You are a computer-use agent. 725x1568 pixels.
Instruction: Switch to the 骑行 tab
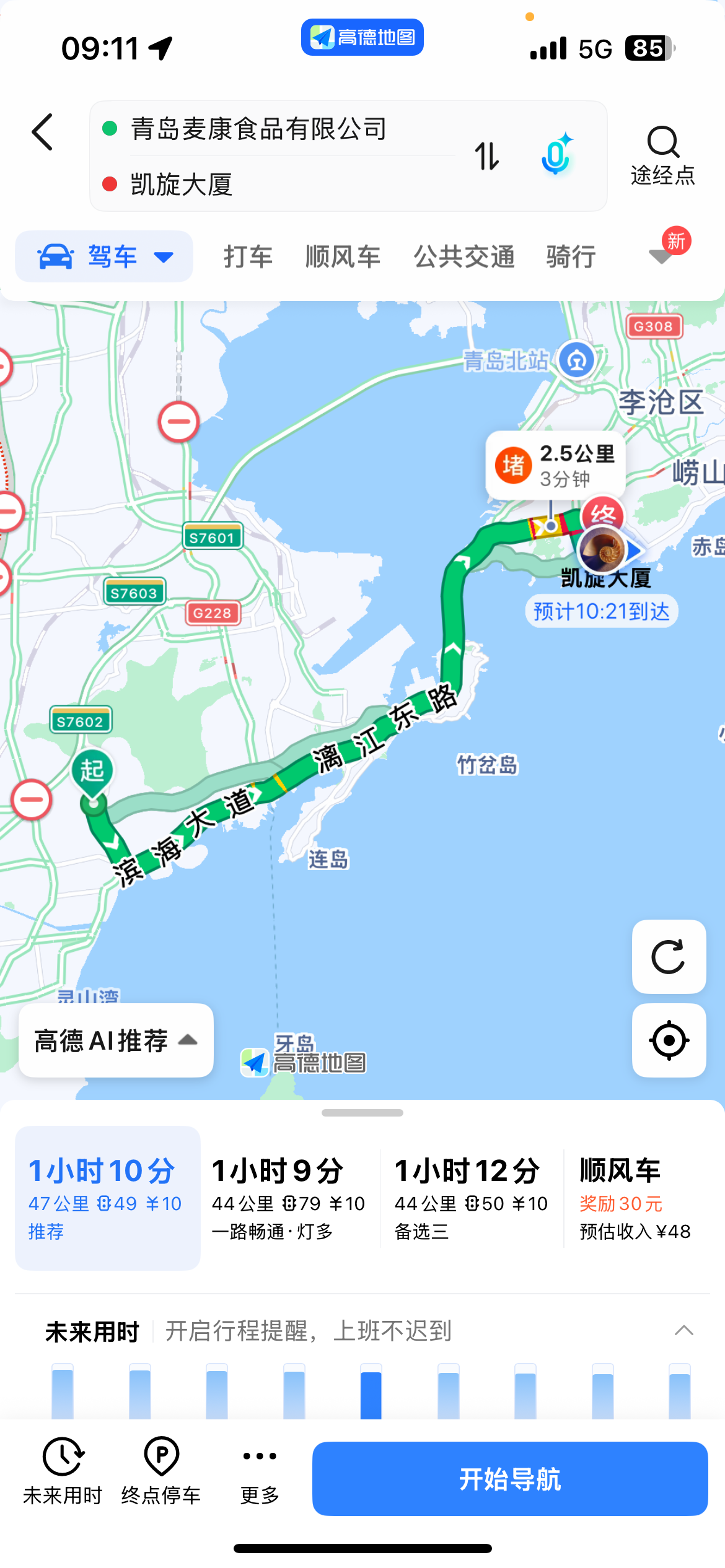pyautogui.click(x=571, y=256)
